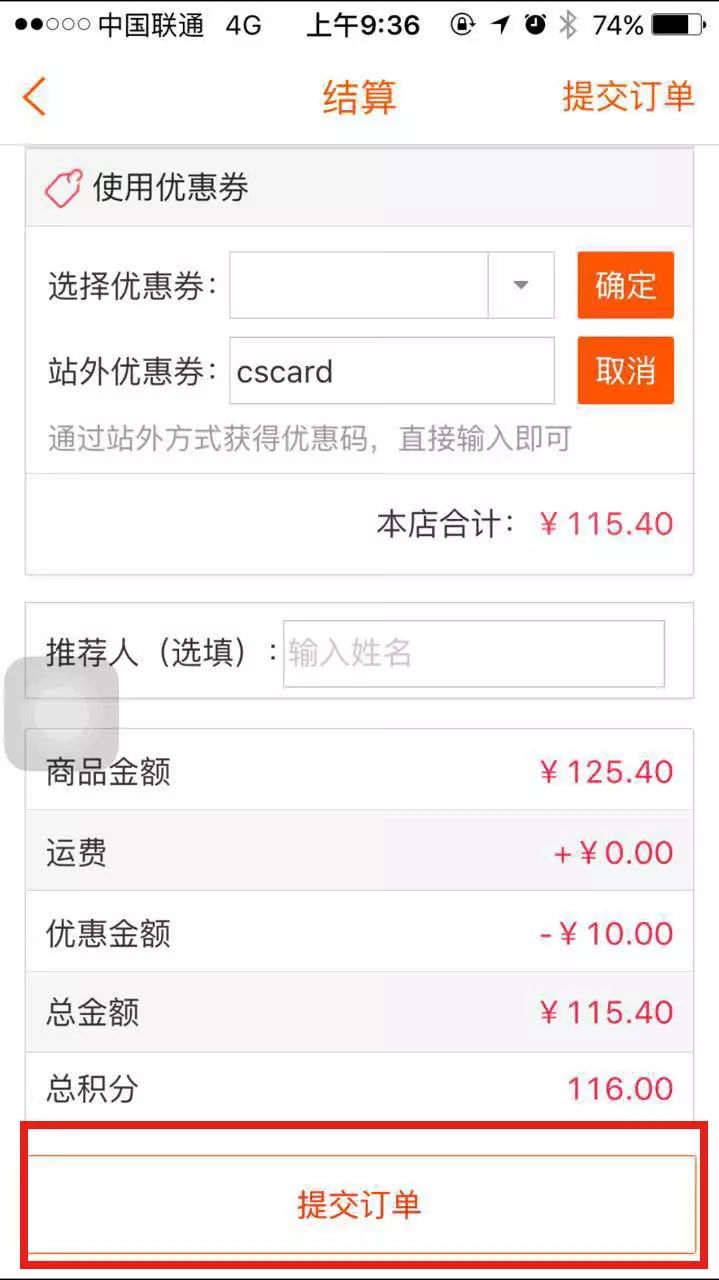719x1280 pixels.
Task: Open the 选择优惠券 dropdown
Action: click(392, 285)
